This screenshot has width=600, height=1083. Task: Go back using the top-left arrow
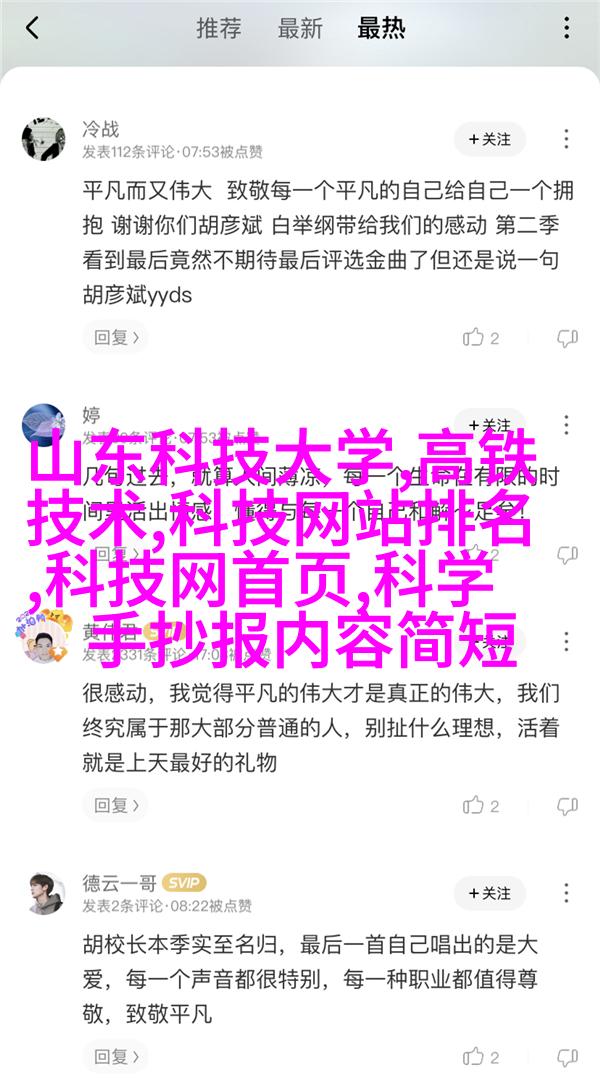(33, 27)
